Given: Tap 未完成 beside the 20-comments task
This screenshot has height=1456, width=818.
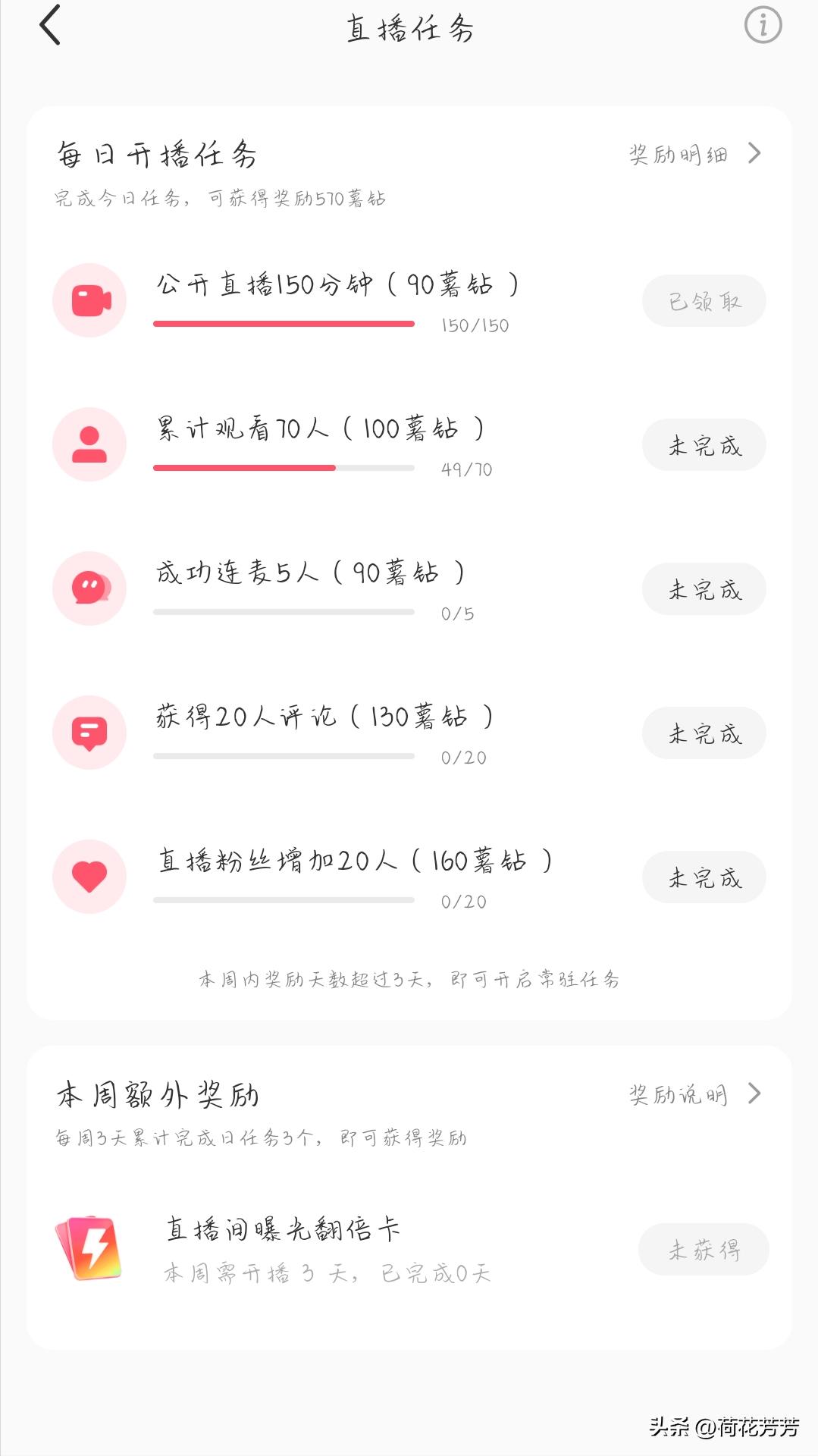Looking at the screenshot, I should [x=703, y=733].
